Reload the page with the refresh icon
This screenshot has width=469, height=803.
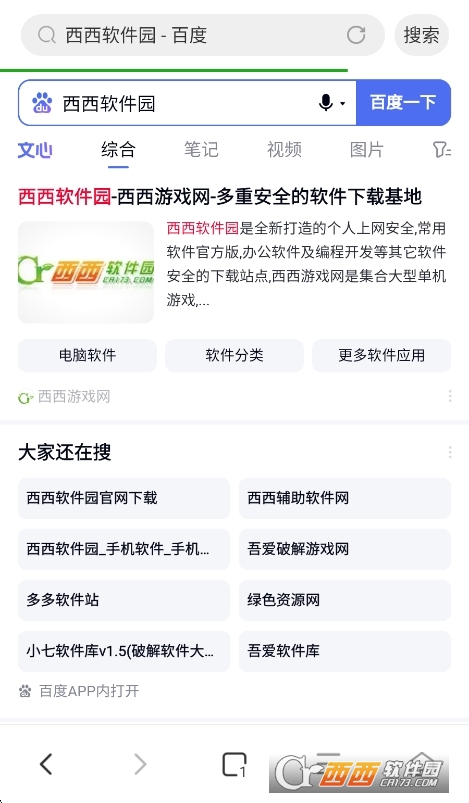pos(356,35)
